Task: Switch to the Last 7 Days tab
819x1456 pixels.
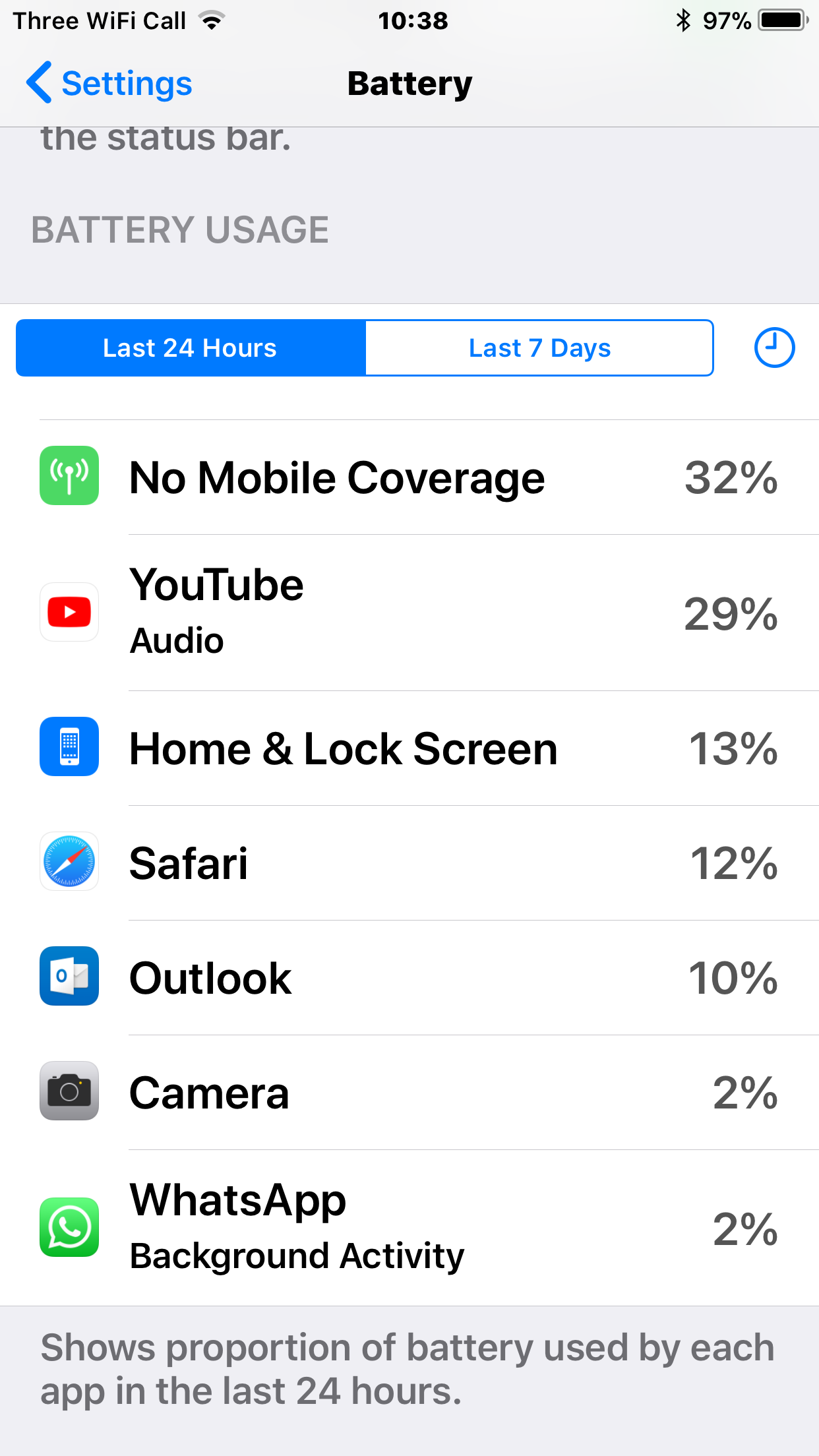Action: 539,348
